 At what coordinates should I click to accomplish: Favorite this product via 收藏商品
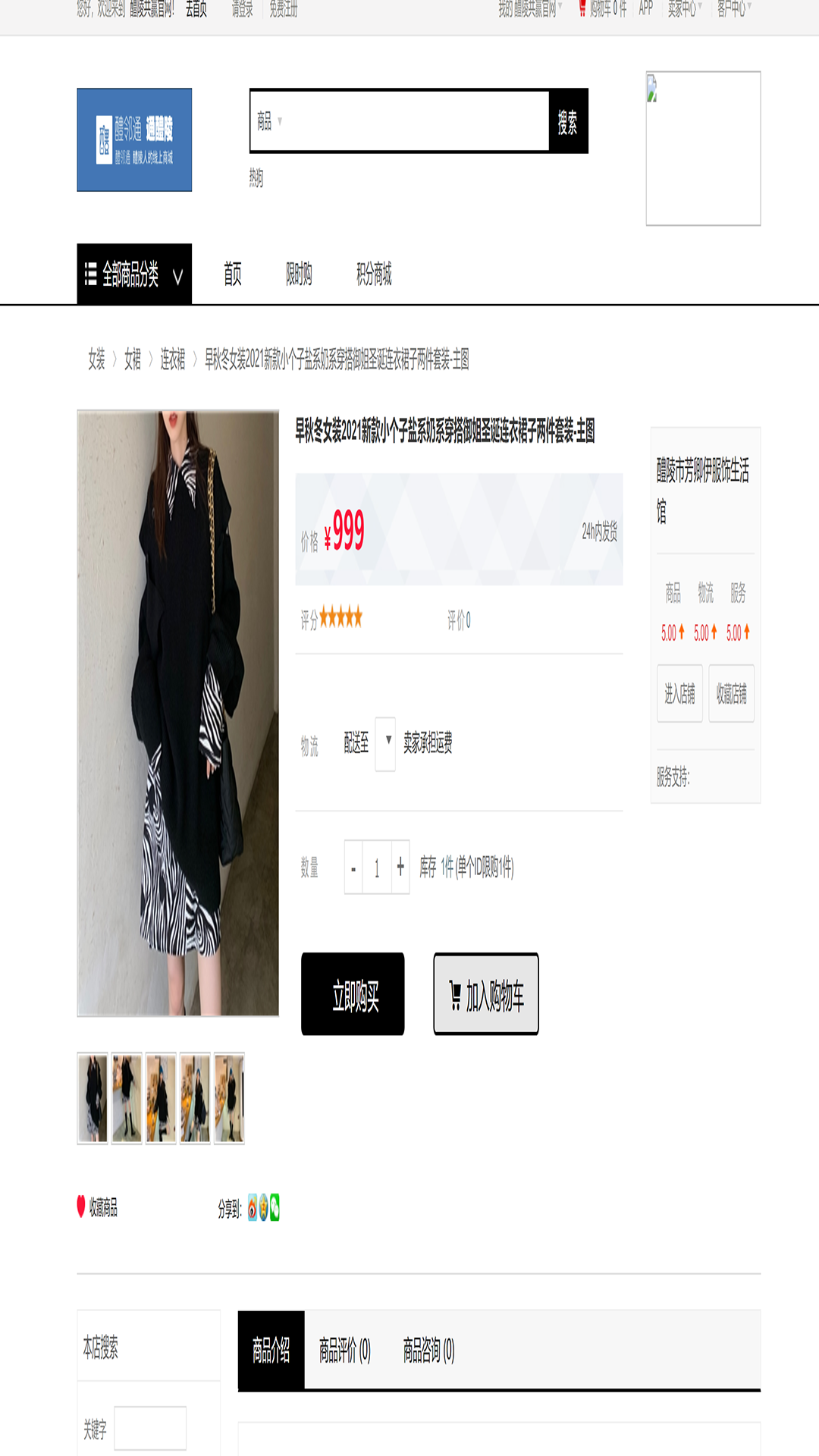pos(98,1207)
